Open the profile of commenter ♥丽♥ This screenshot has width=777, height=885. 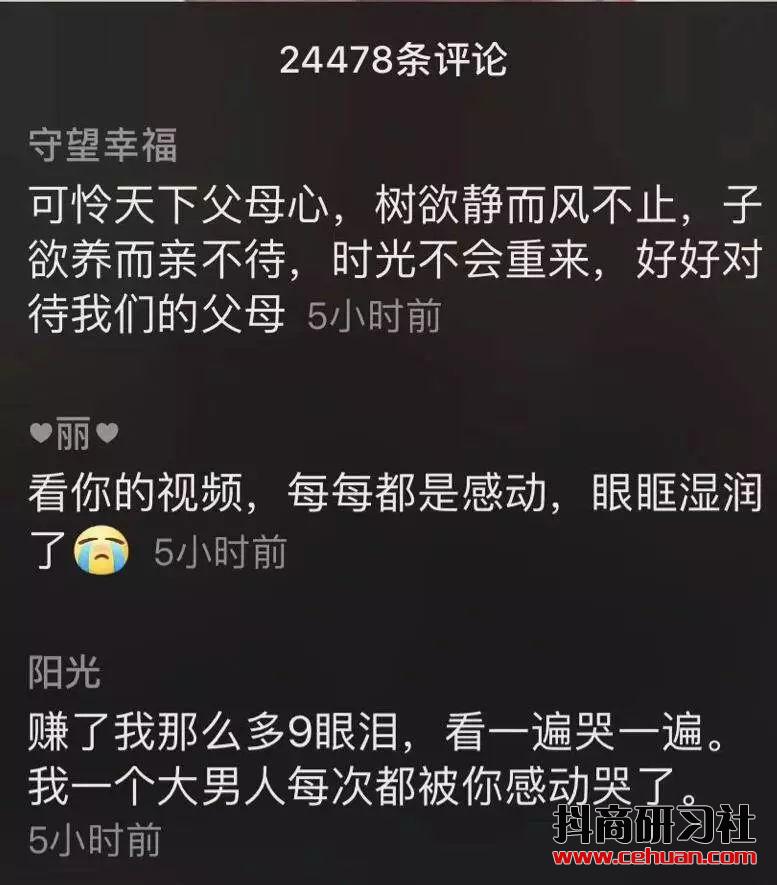click(74, 435)
